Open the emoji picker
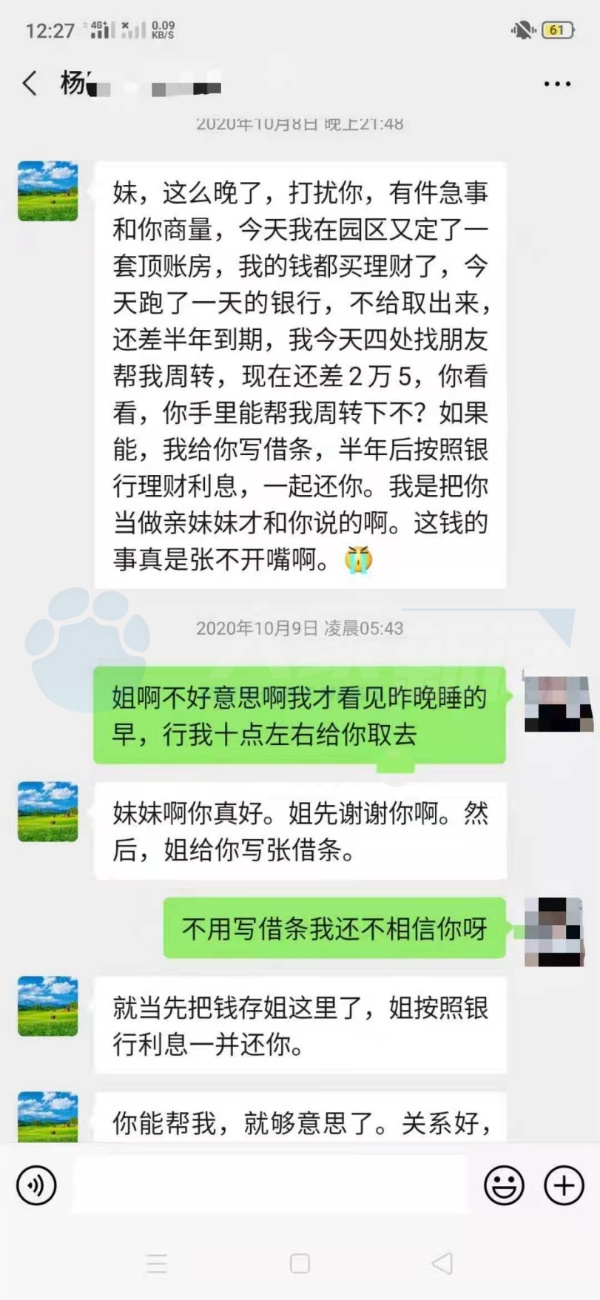Viewport: 600px width, 1300px height. click(x=504, y=1186)
